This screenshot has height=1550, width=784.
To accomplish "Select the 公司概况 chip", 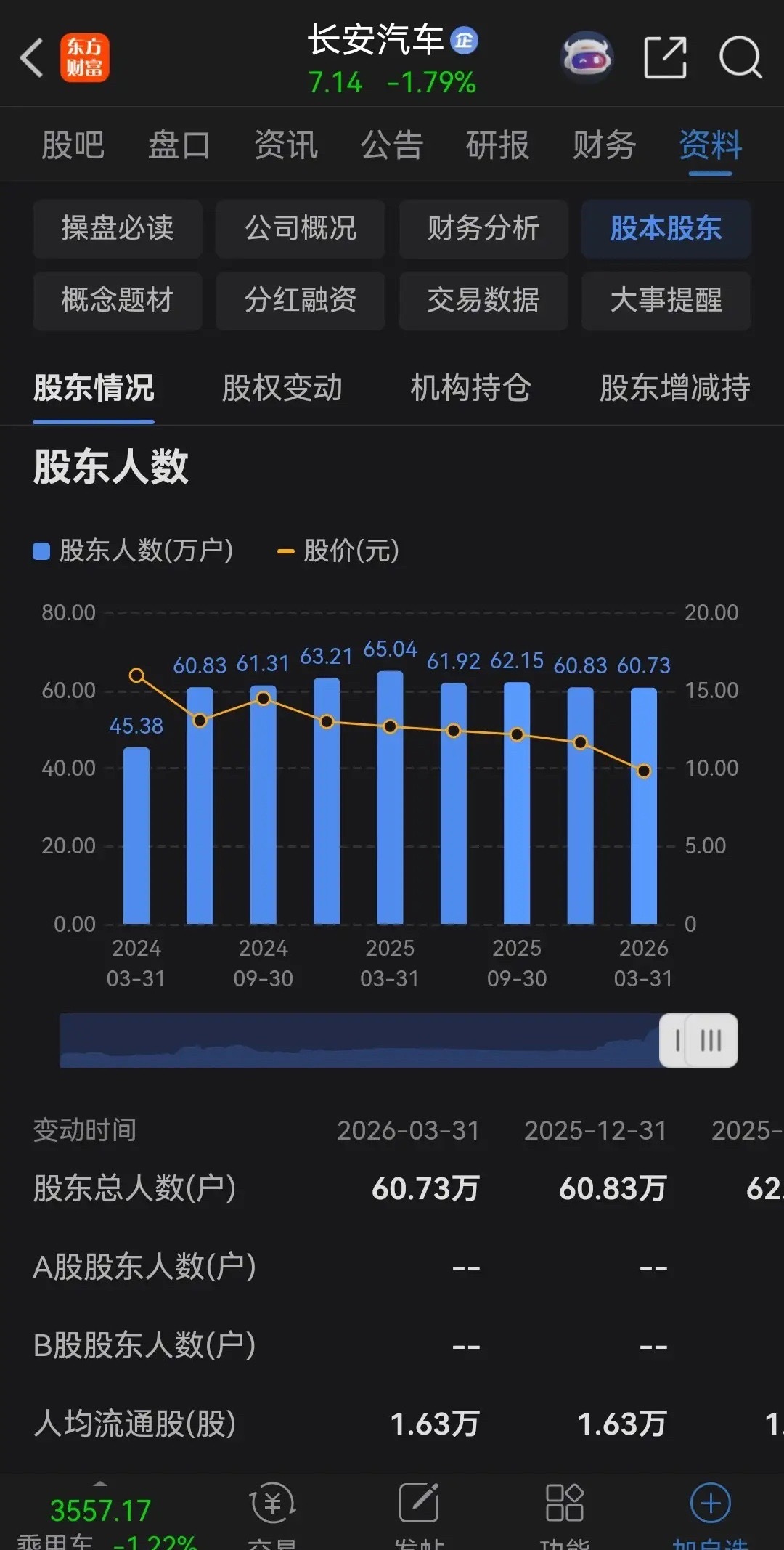I will pyautogui.click(x=301, y=229).
